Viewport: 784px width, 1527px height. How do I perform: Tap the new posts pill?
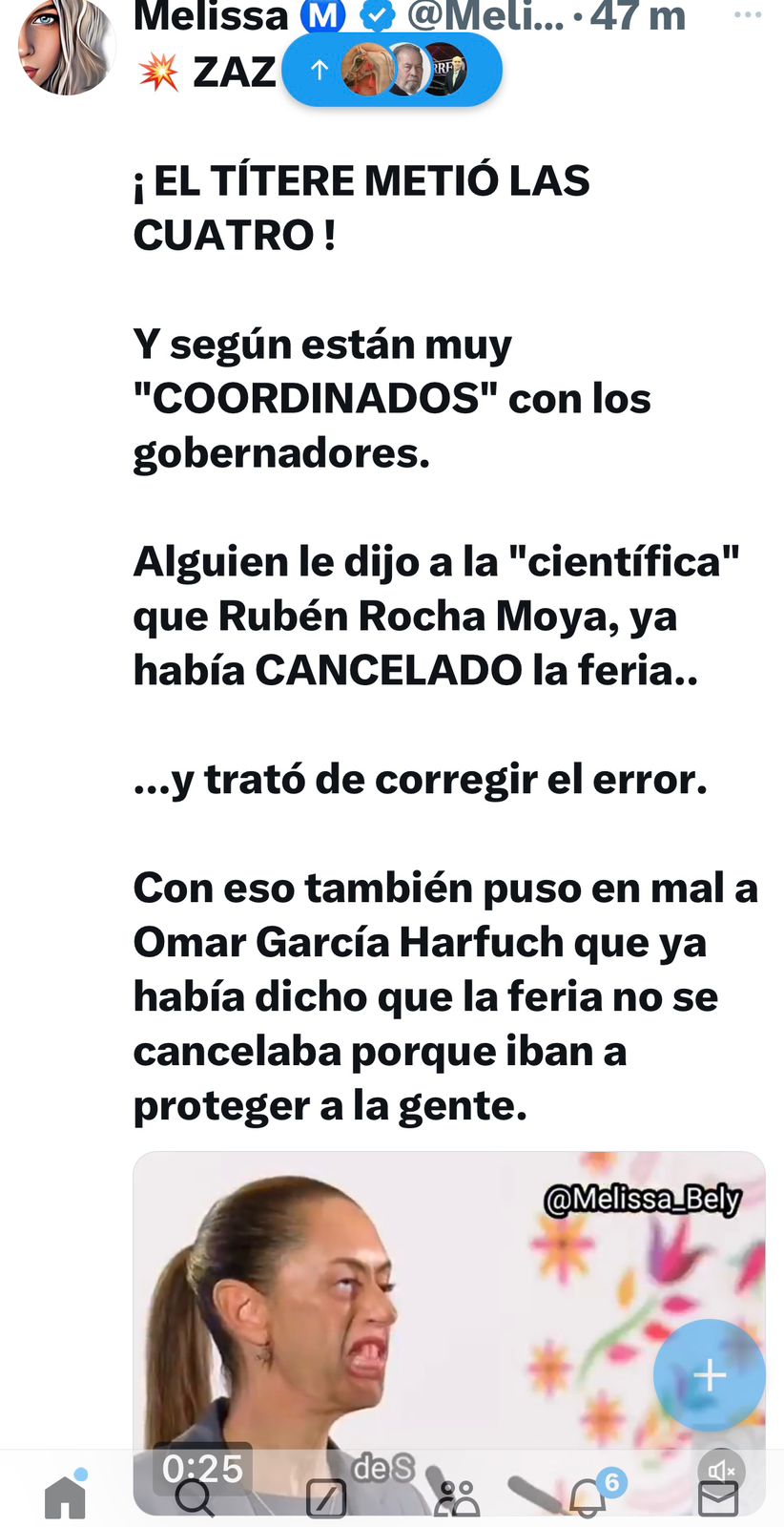pos(392,70)
